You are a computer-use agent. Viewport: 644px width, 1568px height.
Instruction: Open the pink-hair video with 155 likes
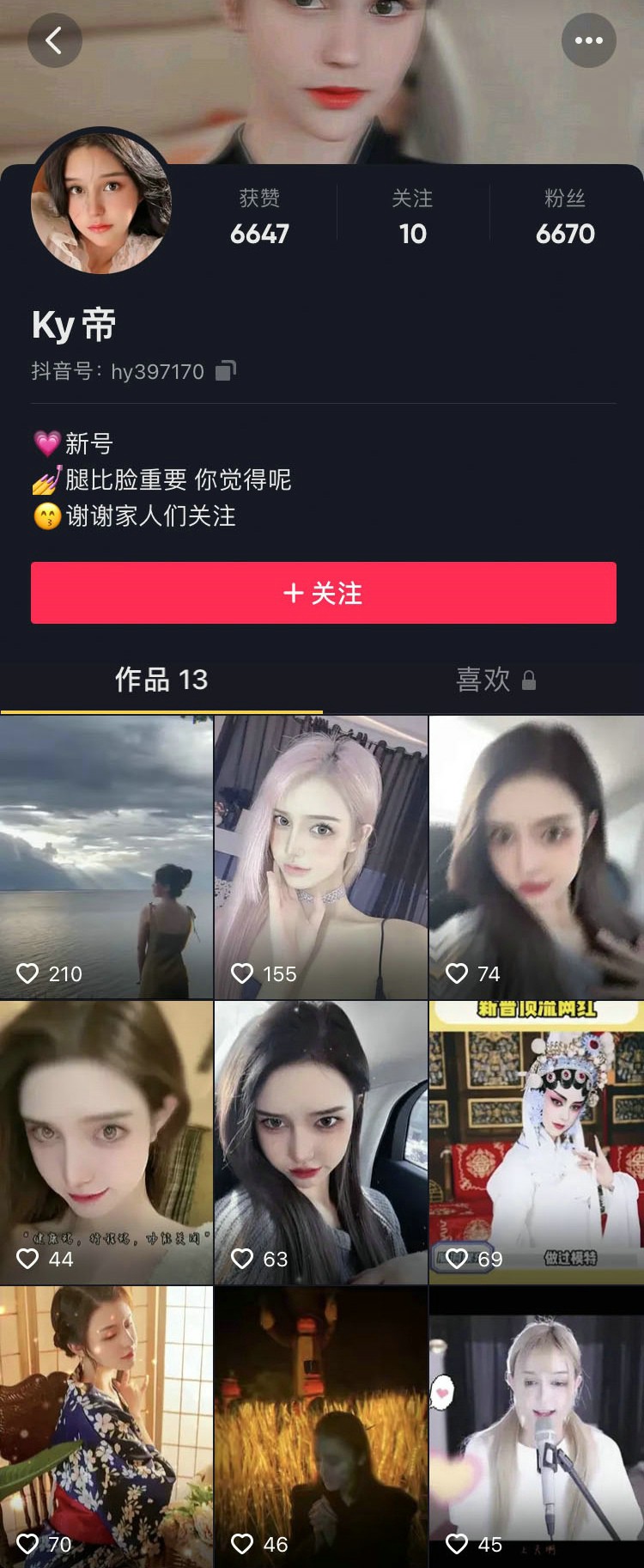[321, 857]
